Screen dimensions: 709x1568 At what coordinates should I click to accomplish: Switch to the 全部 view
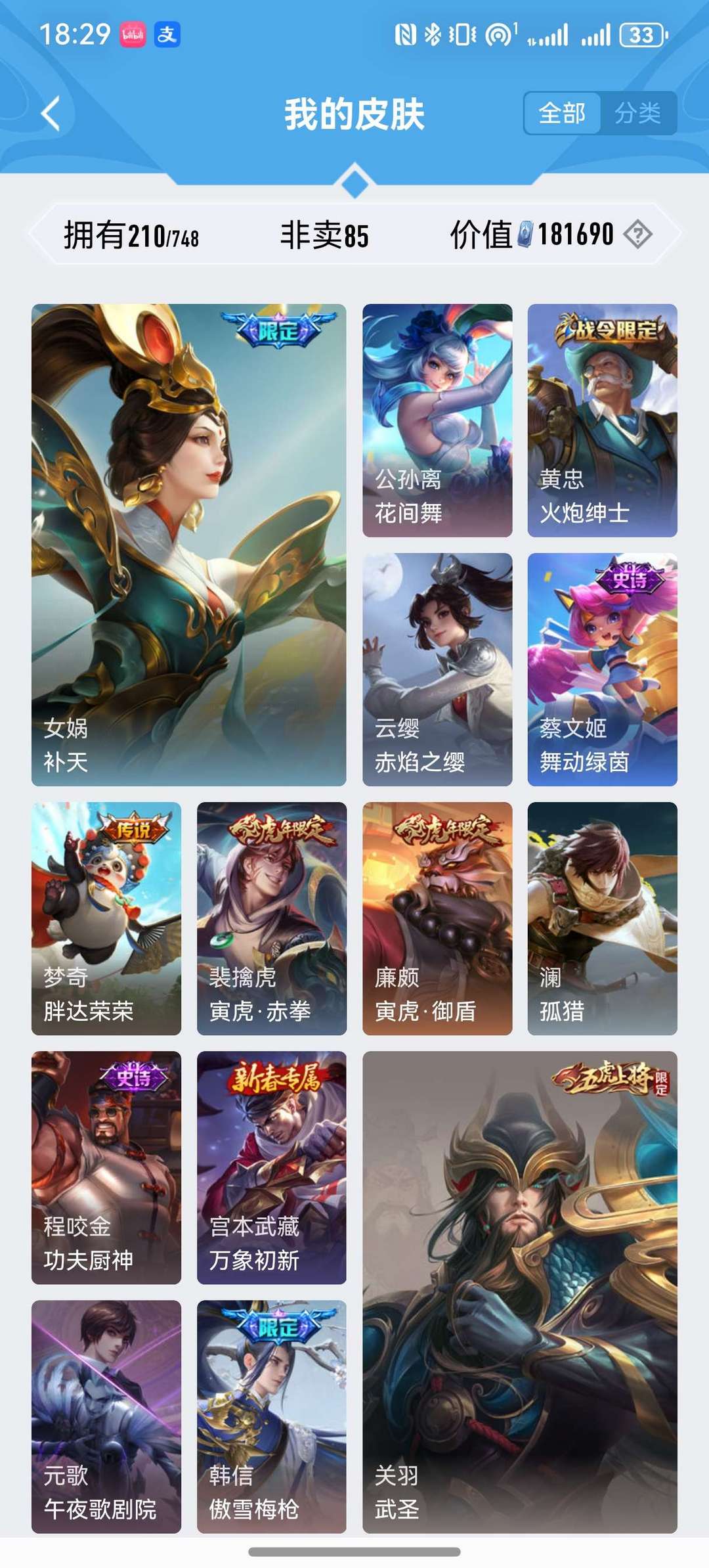tap(562, 113)
